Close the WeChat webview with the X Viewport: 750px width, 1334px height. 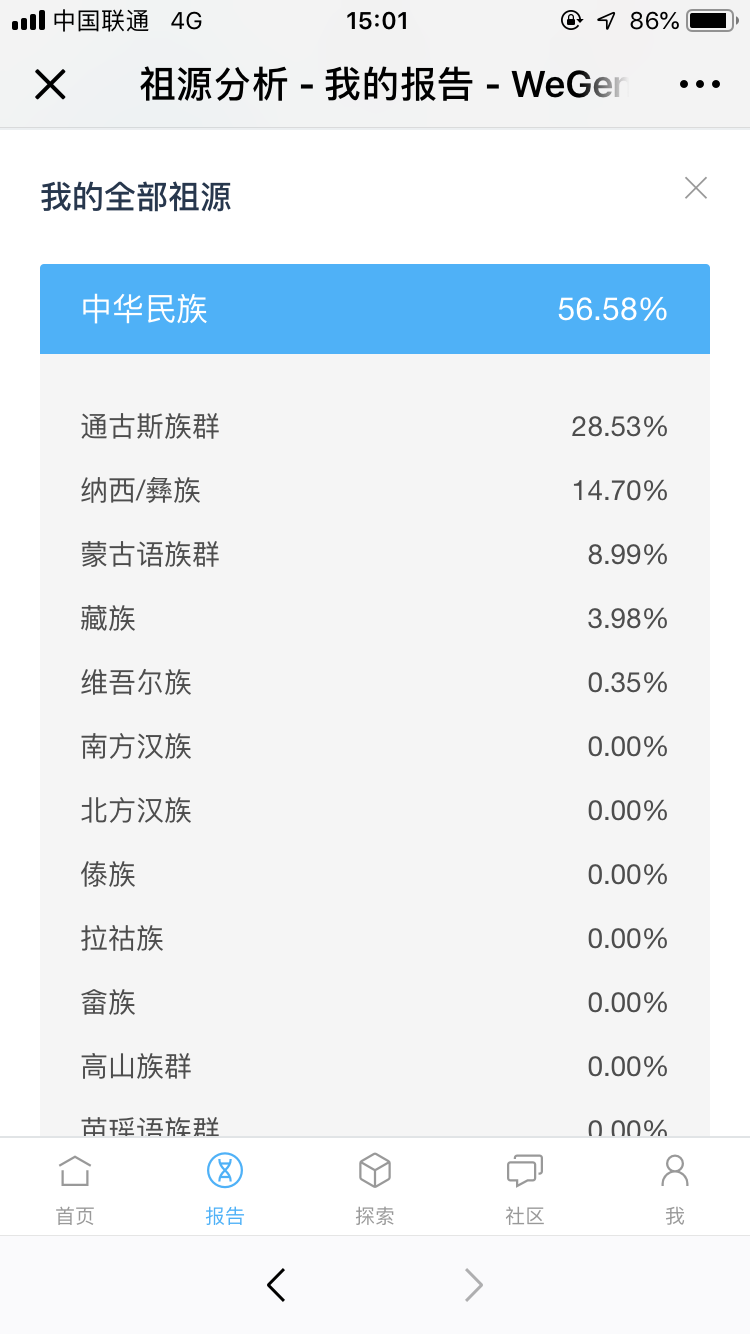[50, 85]
